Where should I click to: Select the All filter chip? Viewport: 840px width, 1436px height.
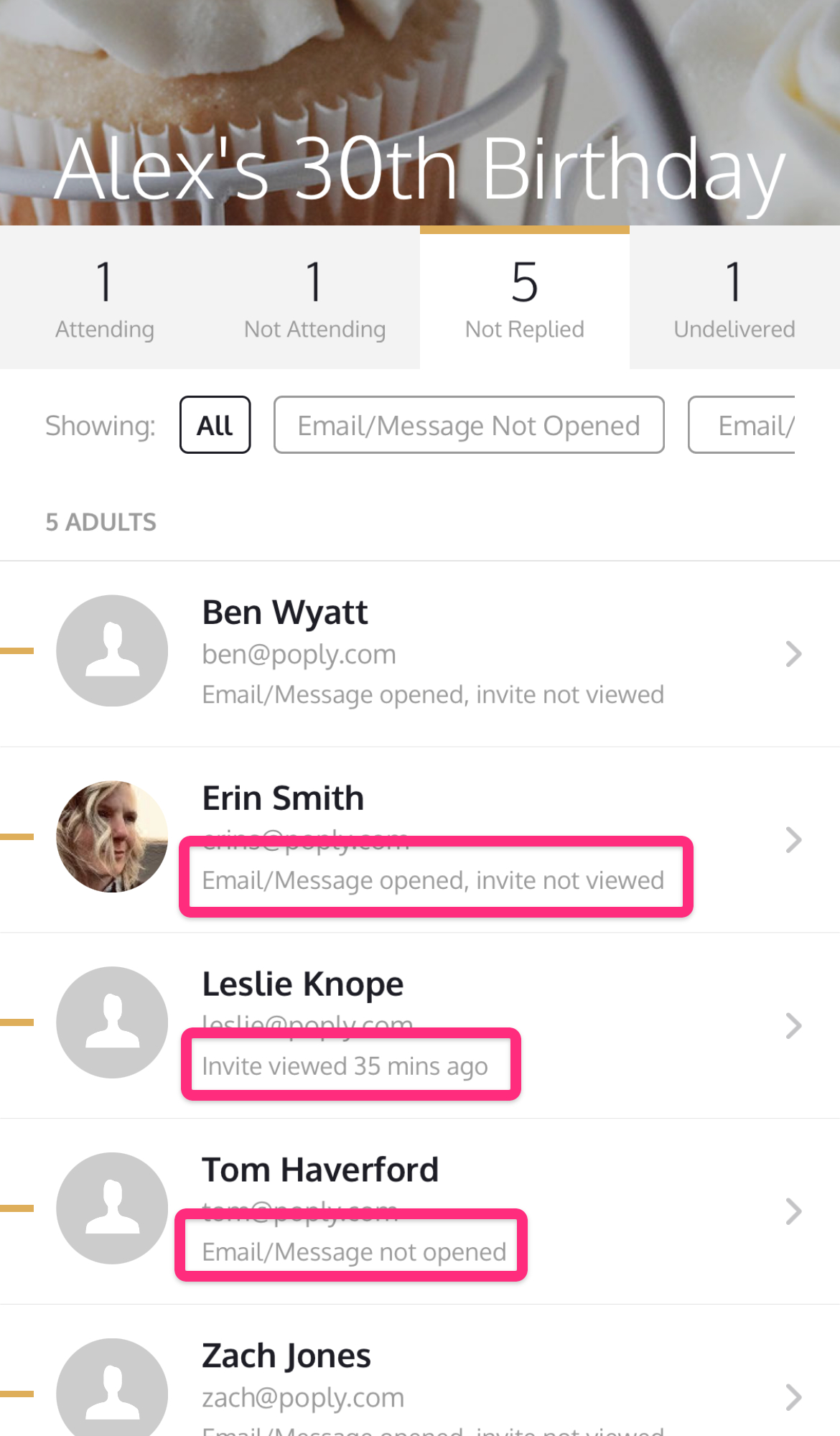pos(215,425)
